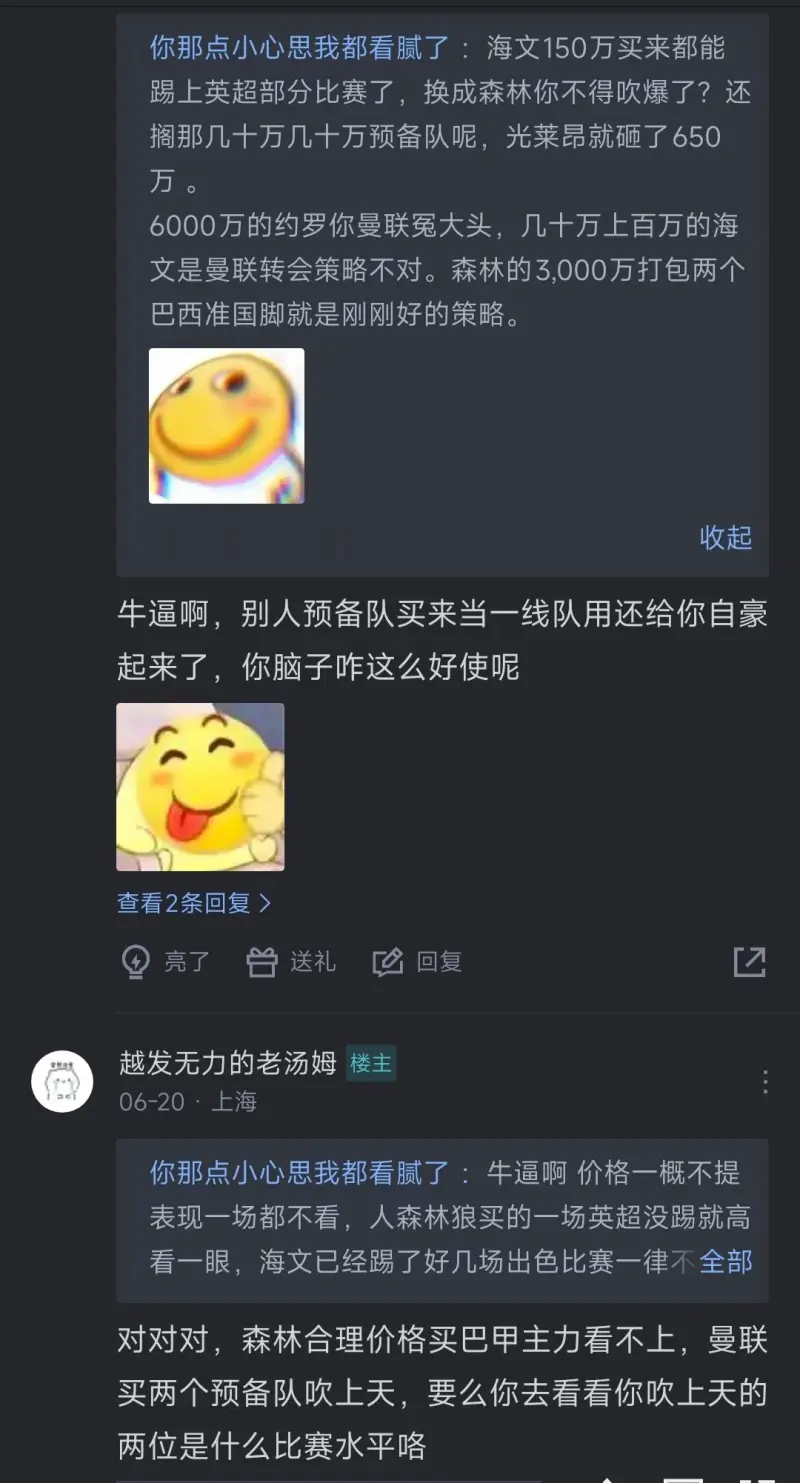Collapse the quoted reply via 收起

(725, 537)
